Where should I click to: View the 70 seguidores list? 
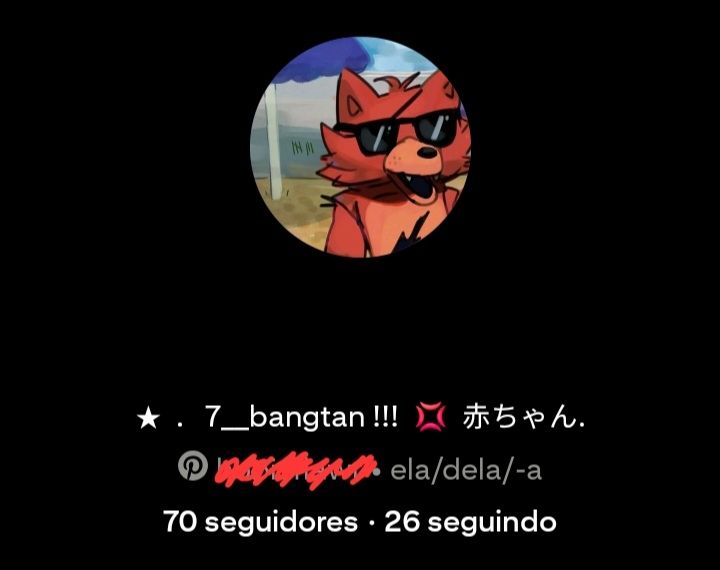tap(260, 521)
